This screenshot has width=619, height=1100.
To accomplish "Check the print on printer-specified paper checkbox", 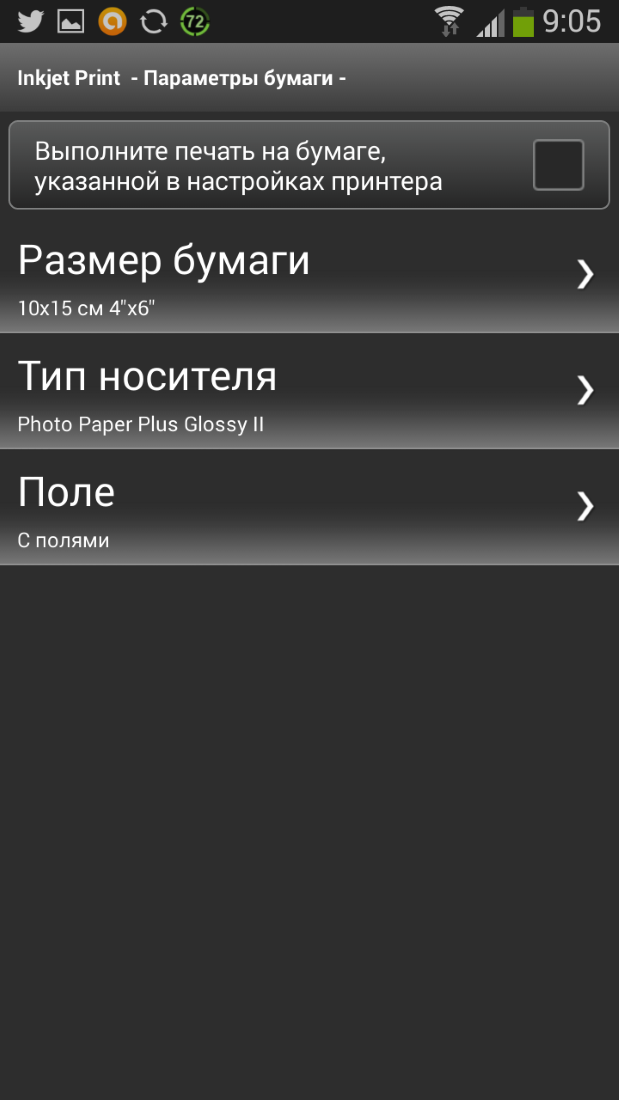I will [x=557, y=165].
